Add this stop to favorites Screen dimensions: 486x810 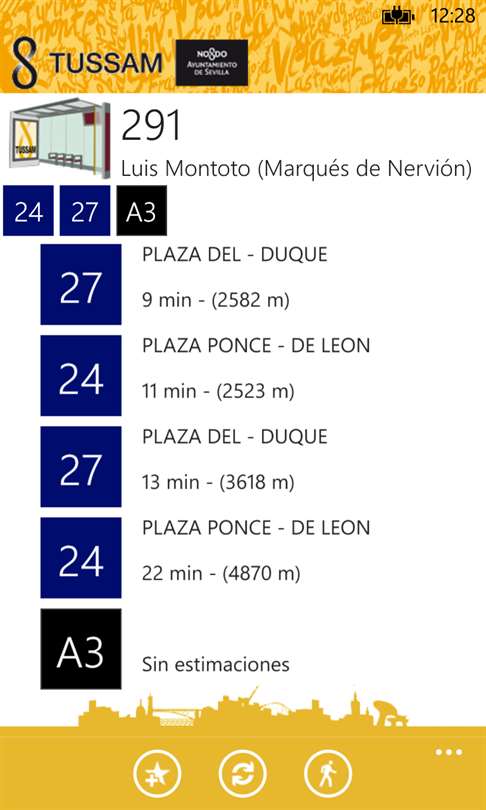tap(156, 774)
